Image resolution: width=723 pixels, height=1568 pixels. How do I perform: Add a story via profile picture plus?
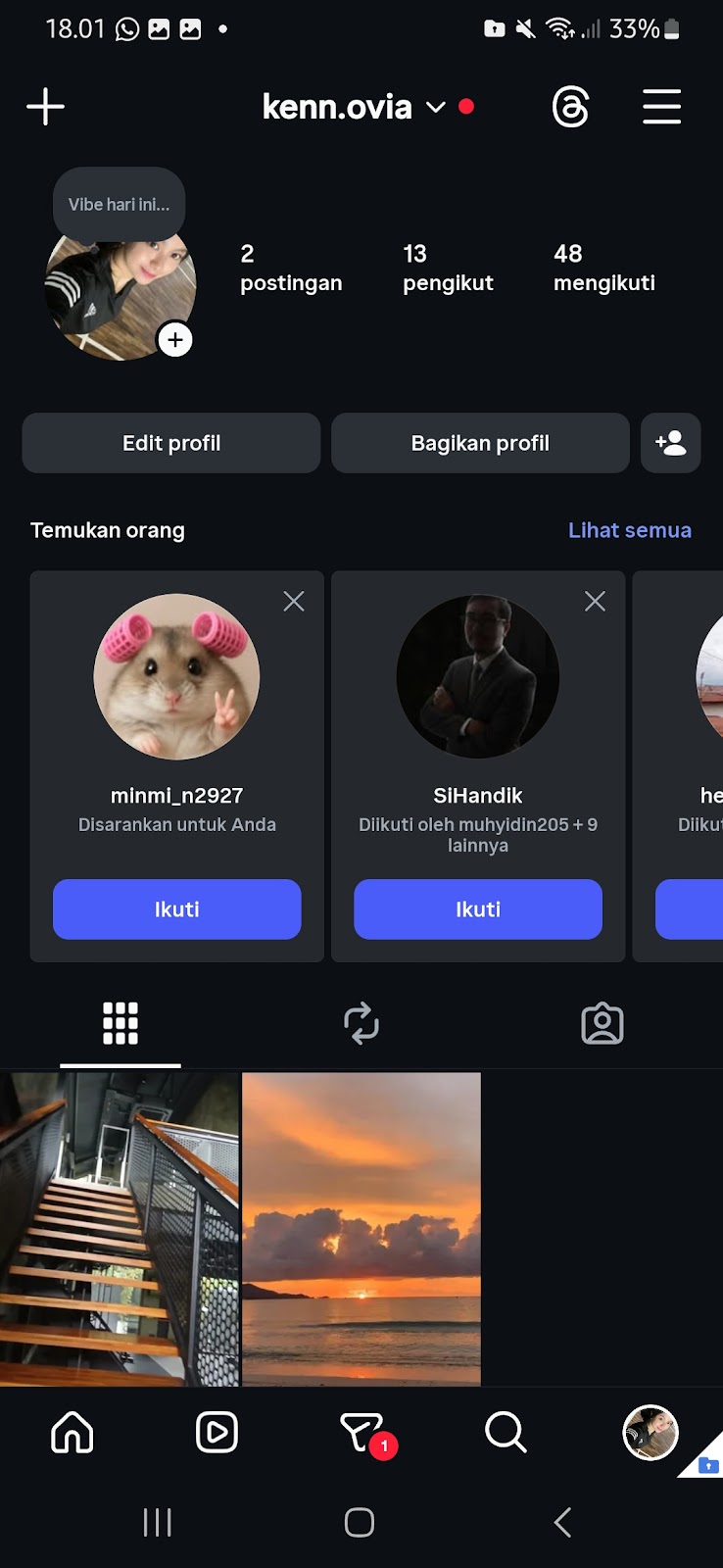(175, 340)
